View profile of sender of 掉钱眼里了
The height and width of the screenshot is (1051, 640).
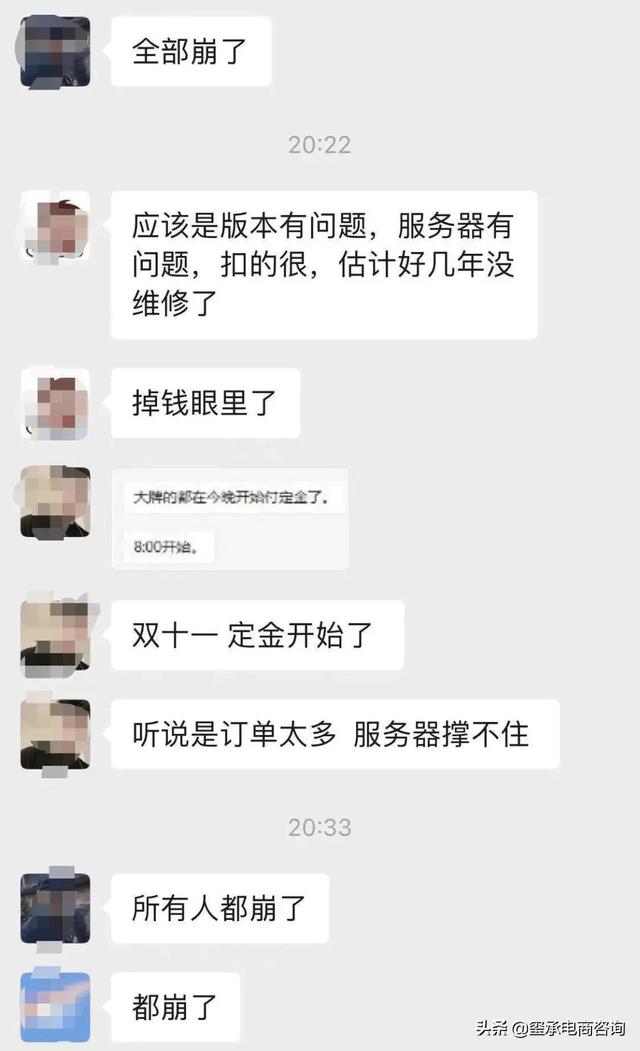coord(55,404)
